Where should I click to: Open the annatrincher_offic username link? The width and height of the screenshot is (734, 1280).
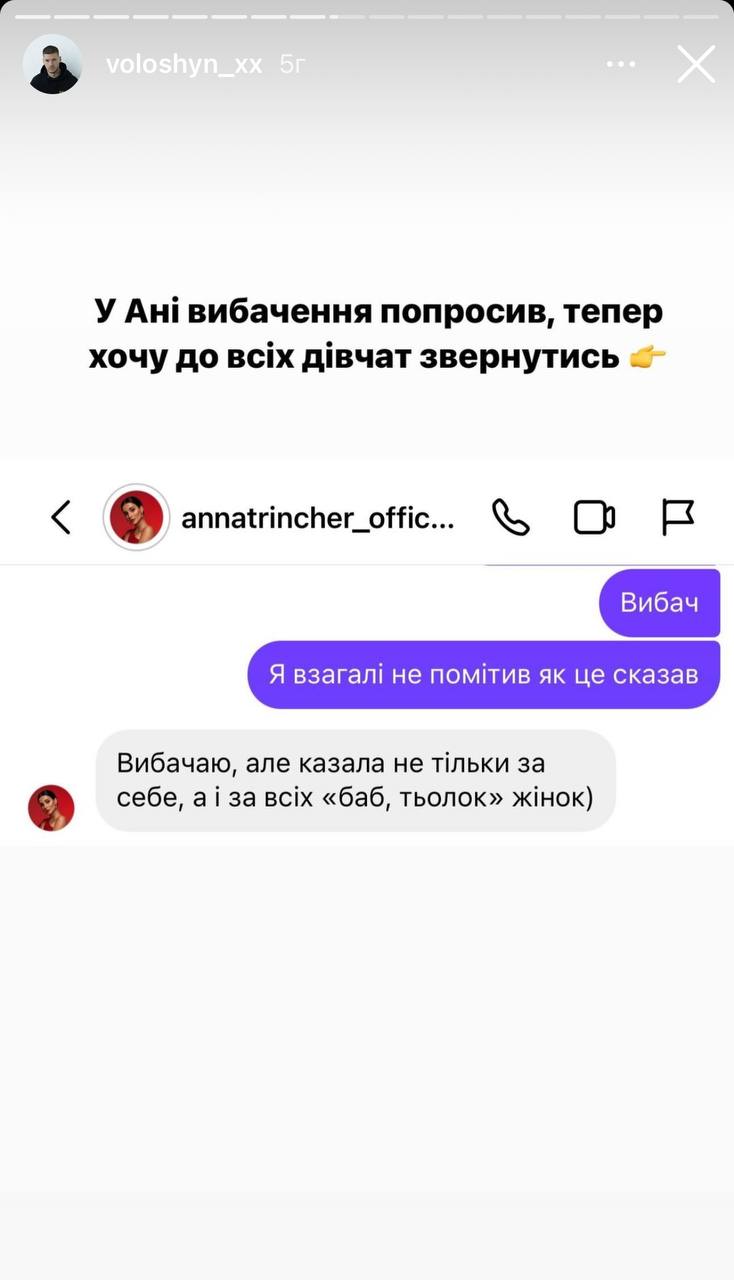[316, 517]
